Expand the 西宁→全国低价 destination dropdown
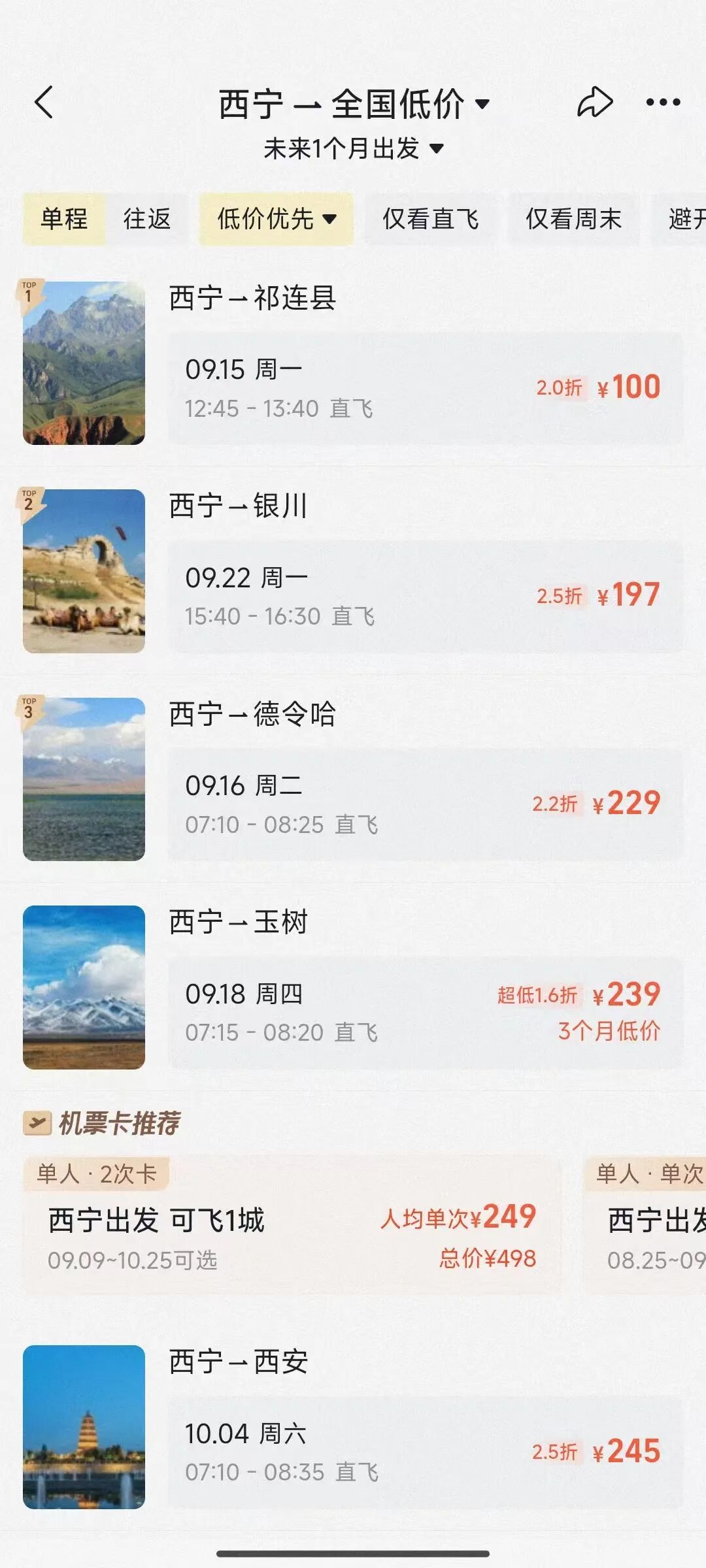706x1568 pixels. click(x=353, y=102)
